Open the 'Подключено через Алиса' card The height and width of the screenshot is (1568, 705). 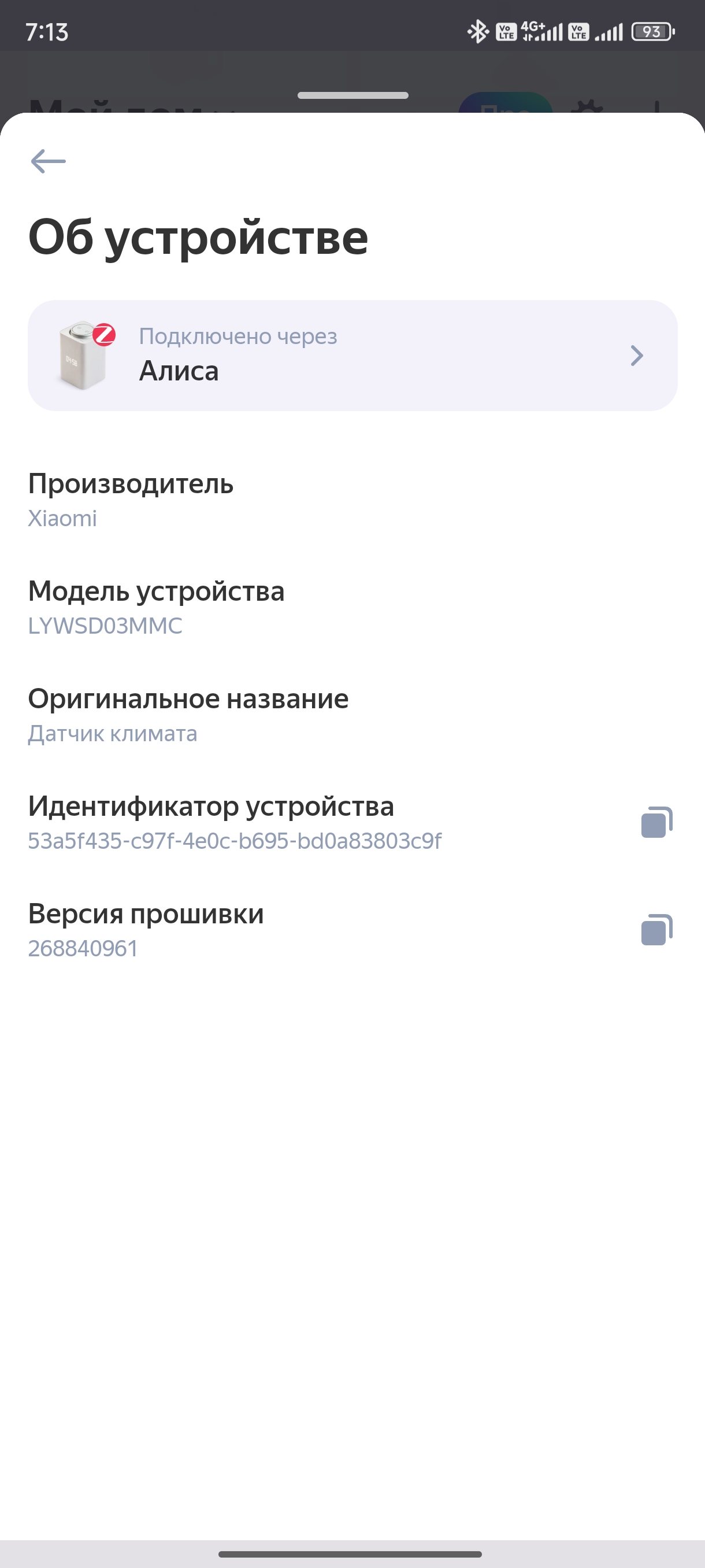[x=352, y=356]
